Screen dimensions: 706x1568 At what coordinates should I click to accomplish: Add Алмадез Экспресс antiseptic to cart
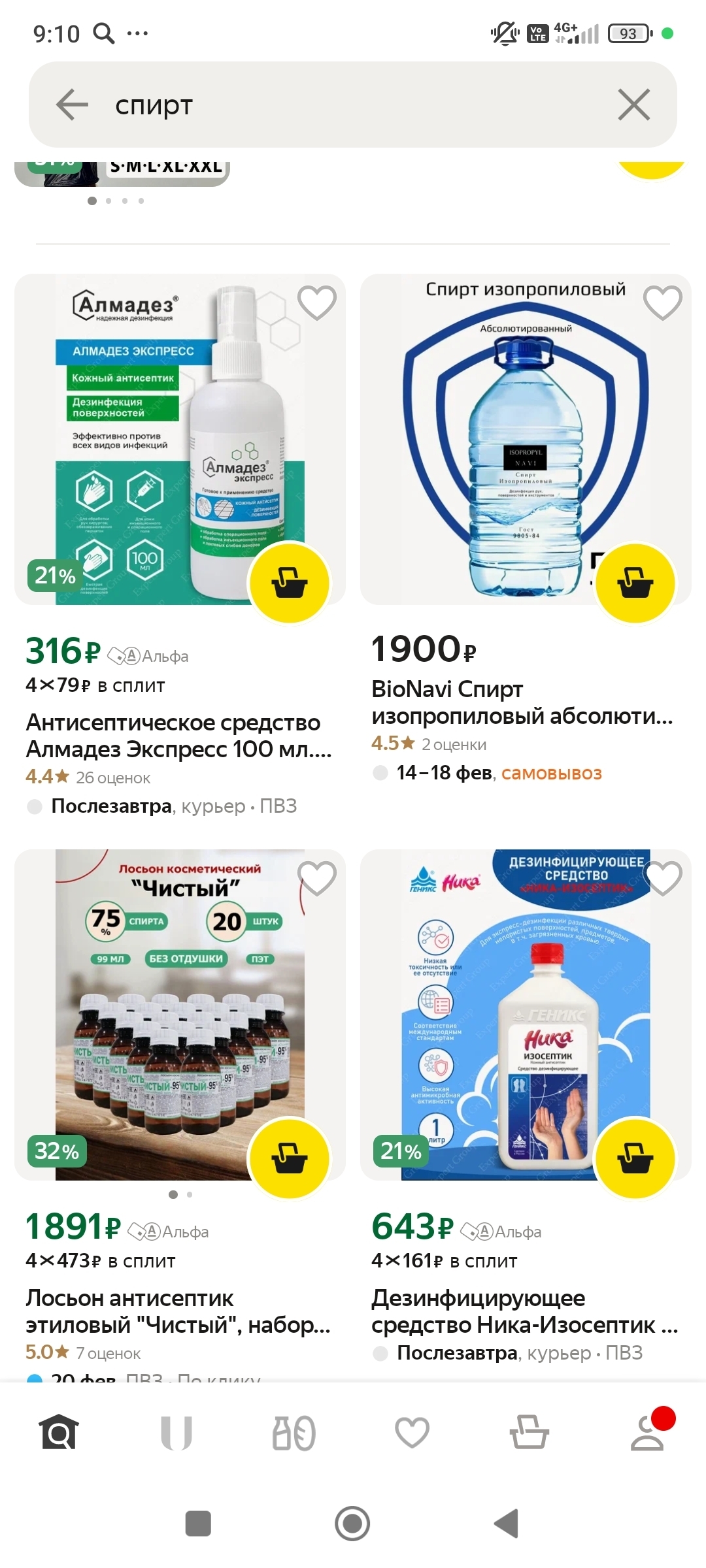290,582
